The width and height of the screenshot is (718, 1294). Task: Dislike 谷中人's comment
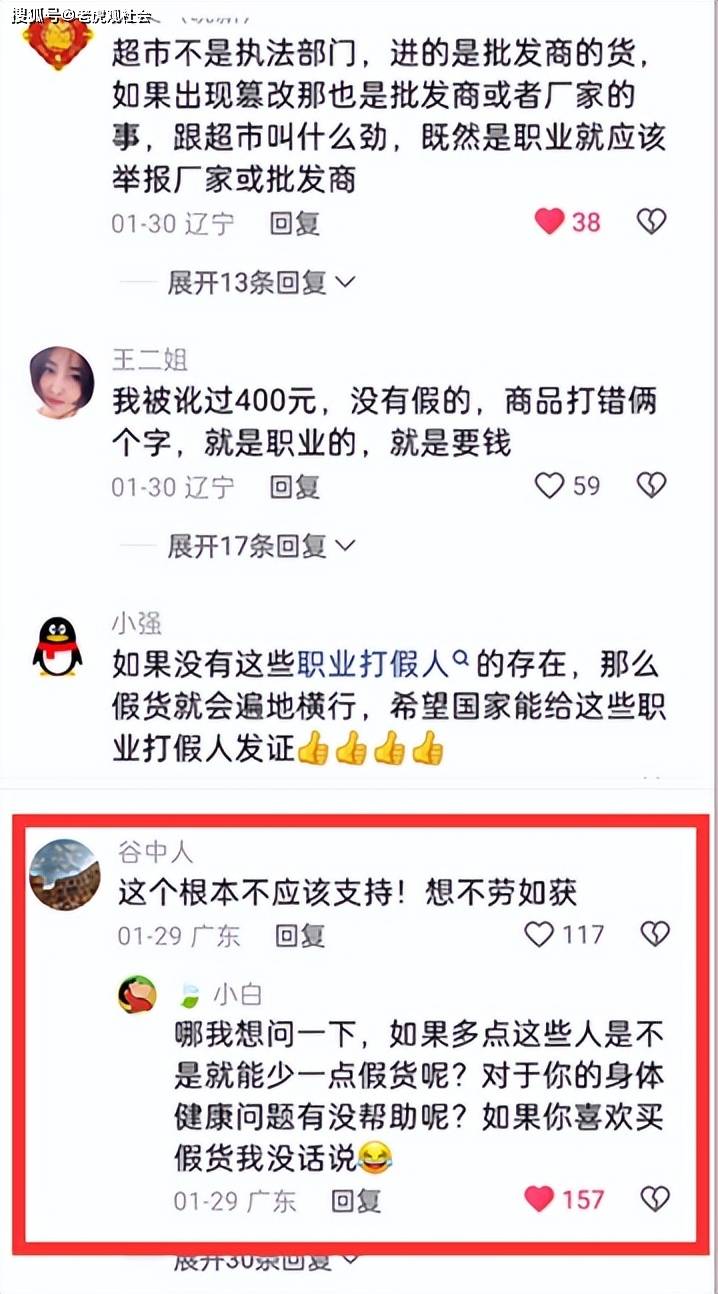point(655,934)
